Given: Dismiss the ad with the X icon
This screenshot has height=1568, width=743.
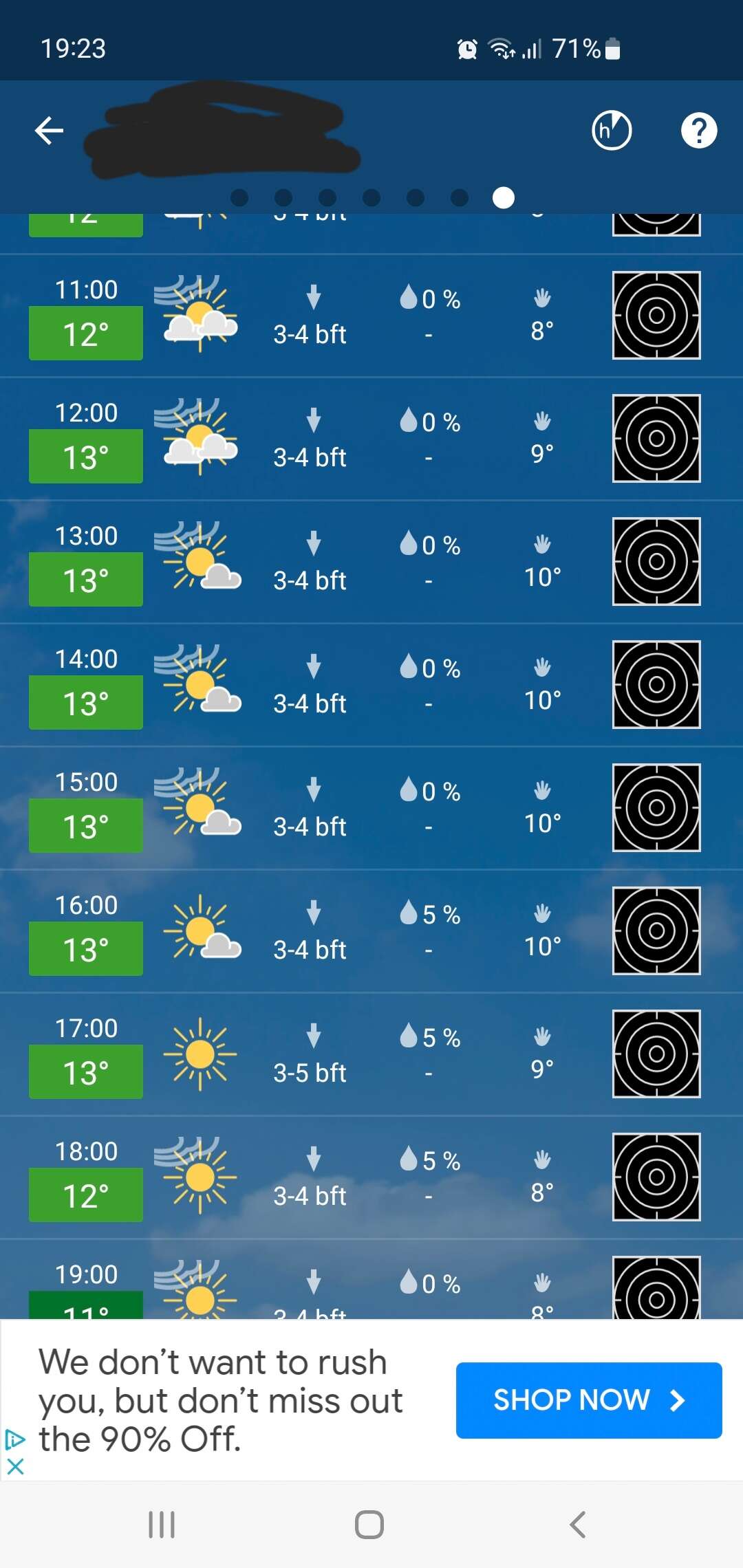Looking at the screenshot, I should click(15, 1466).
